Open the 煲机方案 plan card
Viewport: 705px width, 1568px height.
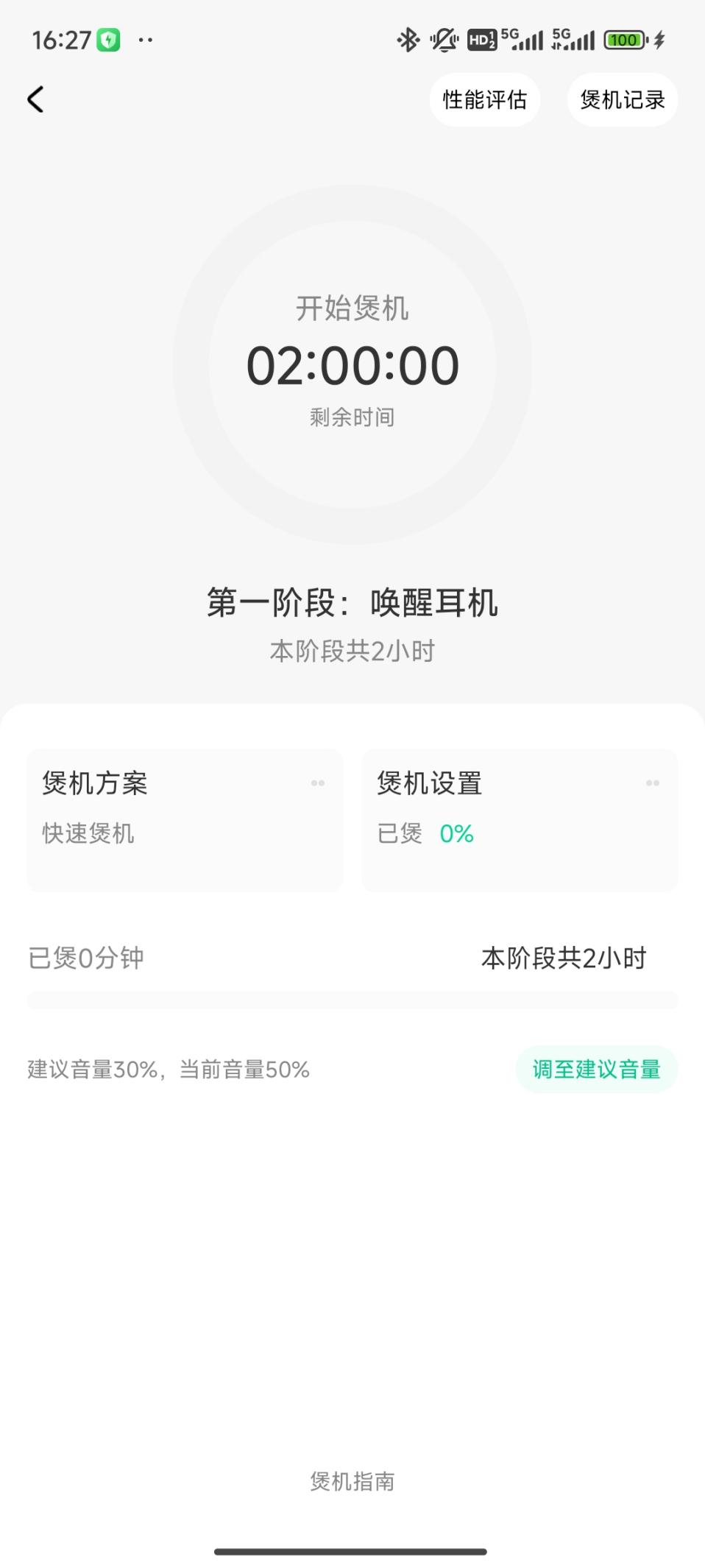click(185, 819)
